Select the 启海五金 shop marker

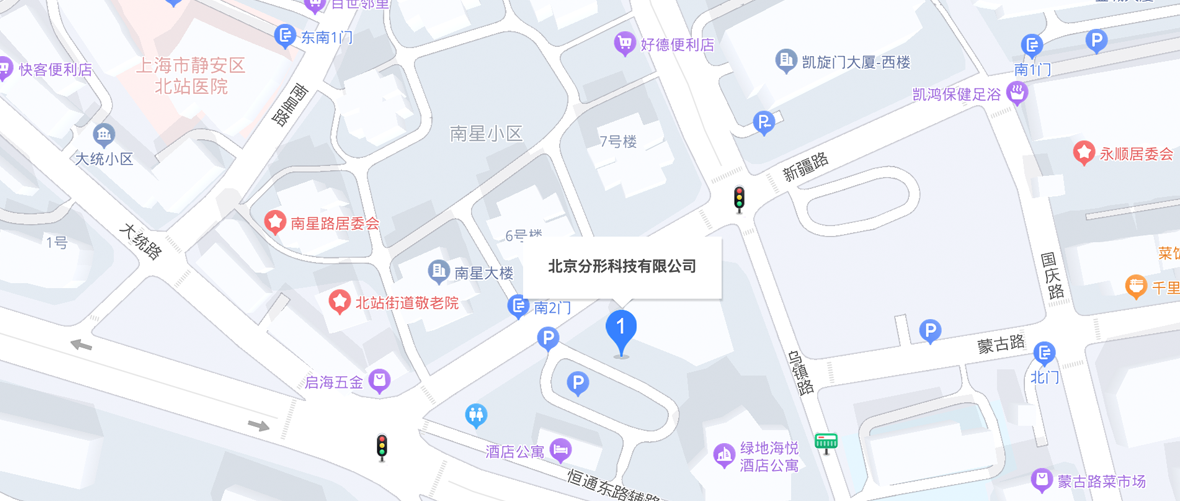(379, 380)
